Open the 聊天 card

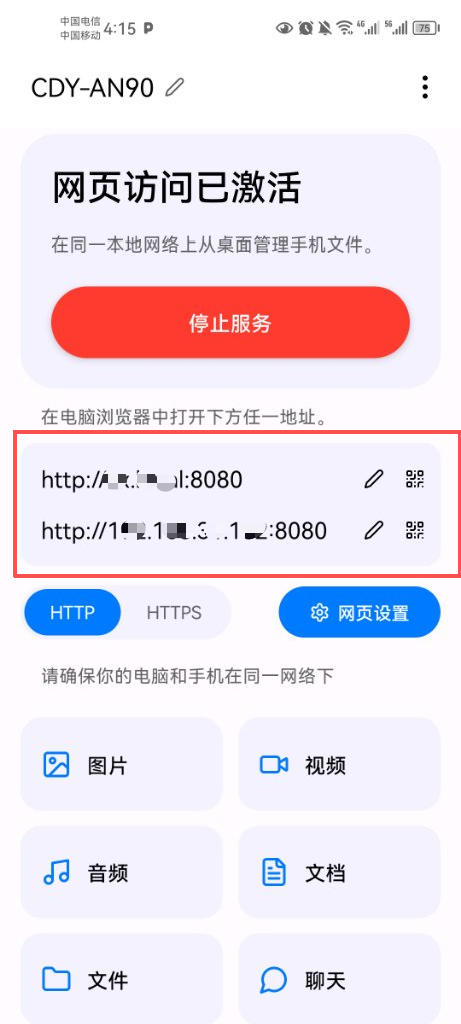[340, 979]
